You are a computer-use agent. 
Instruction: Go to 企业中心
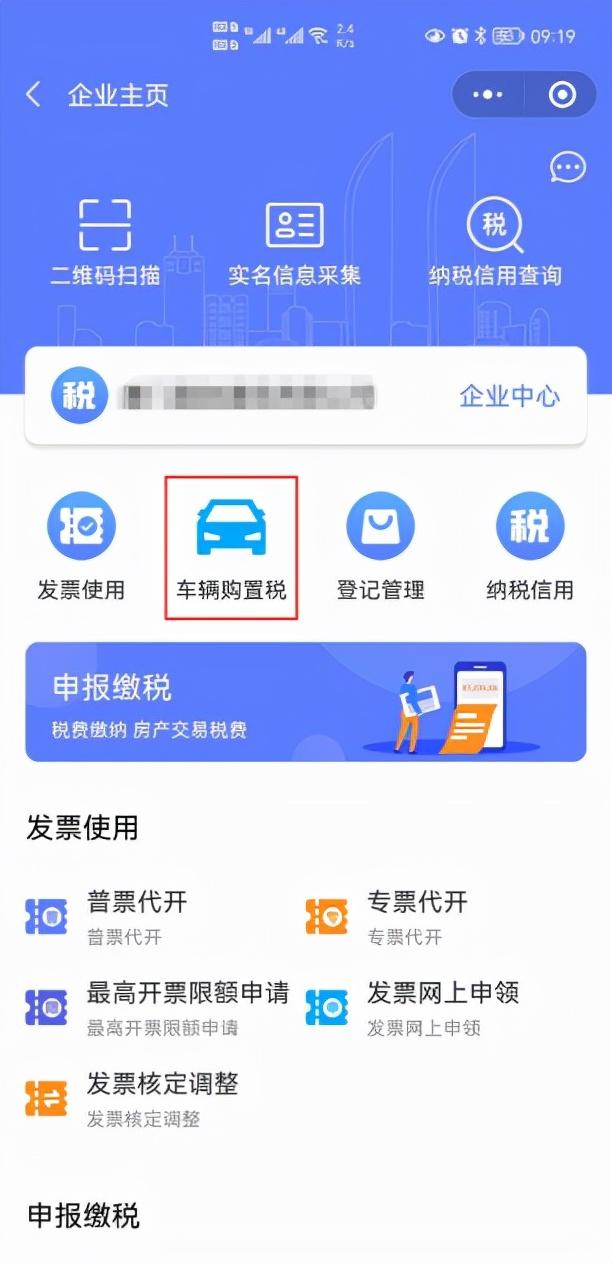click(509, 396)
